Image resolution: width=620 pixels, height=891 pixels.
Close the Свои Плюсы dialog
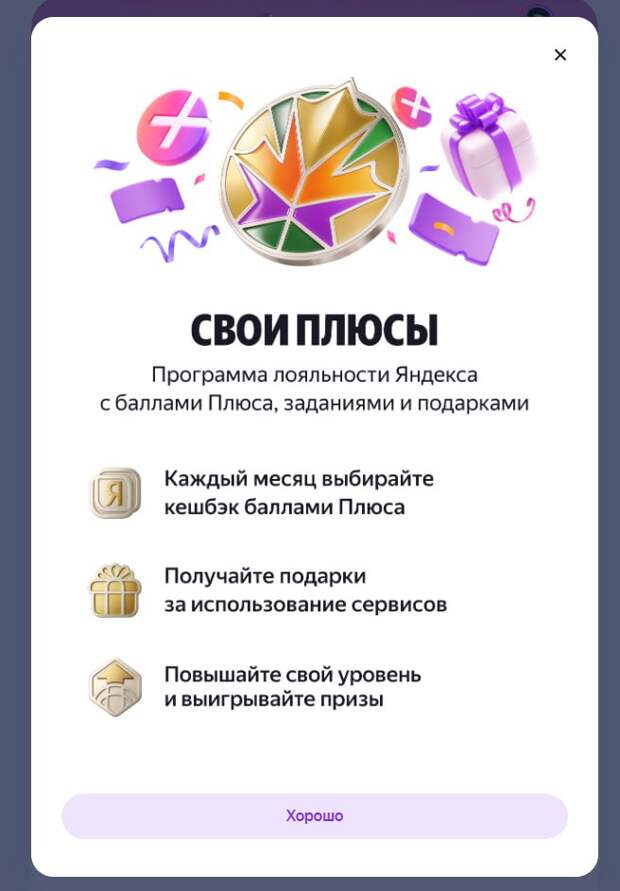[x=560, y=55]
